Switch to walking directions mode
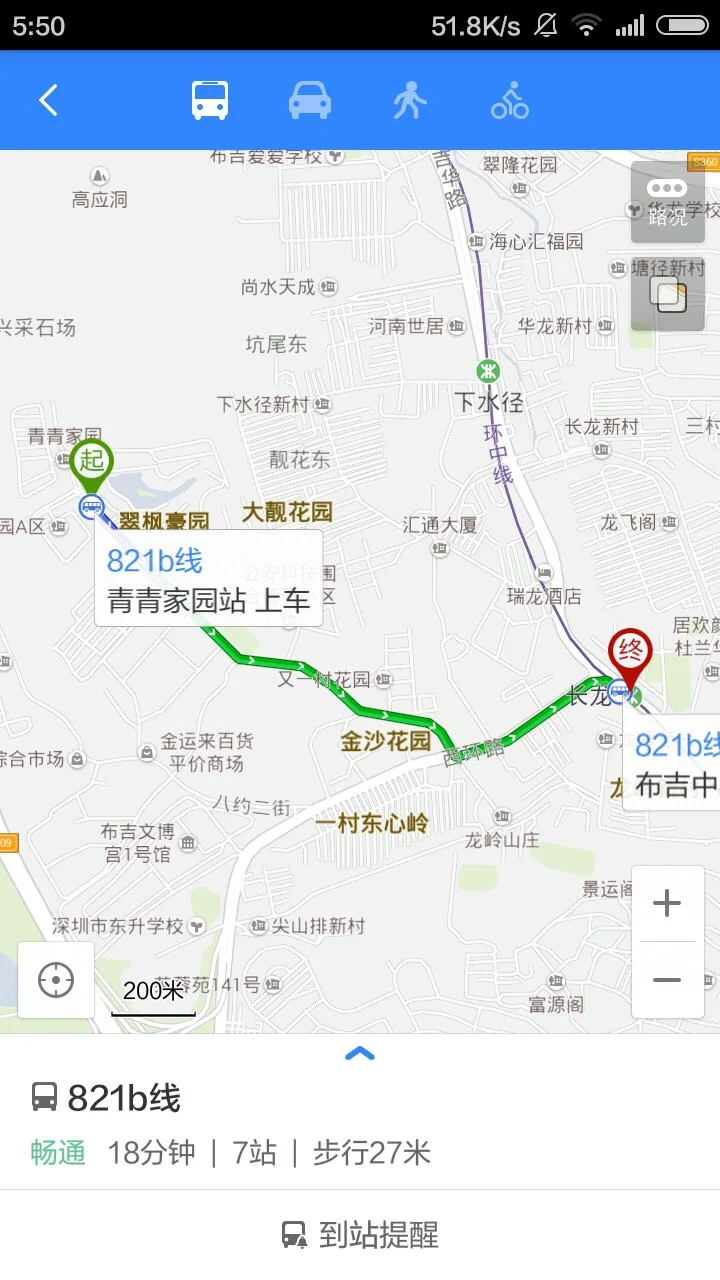The image size is (720, 1280). (x=409, y=100)
